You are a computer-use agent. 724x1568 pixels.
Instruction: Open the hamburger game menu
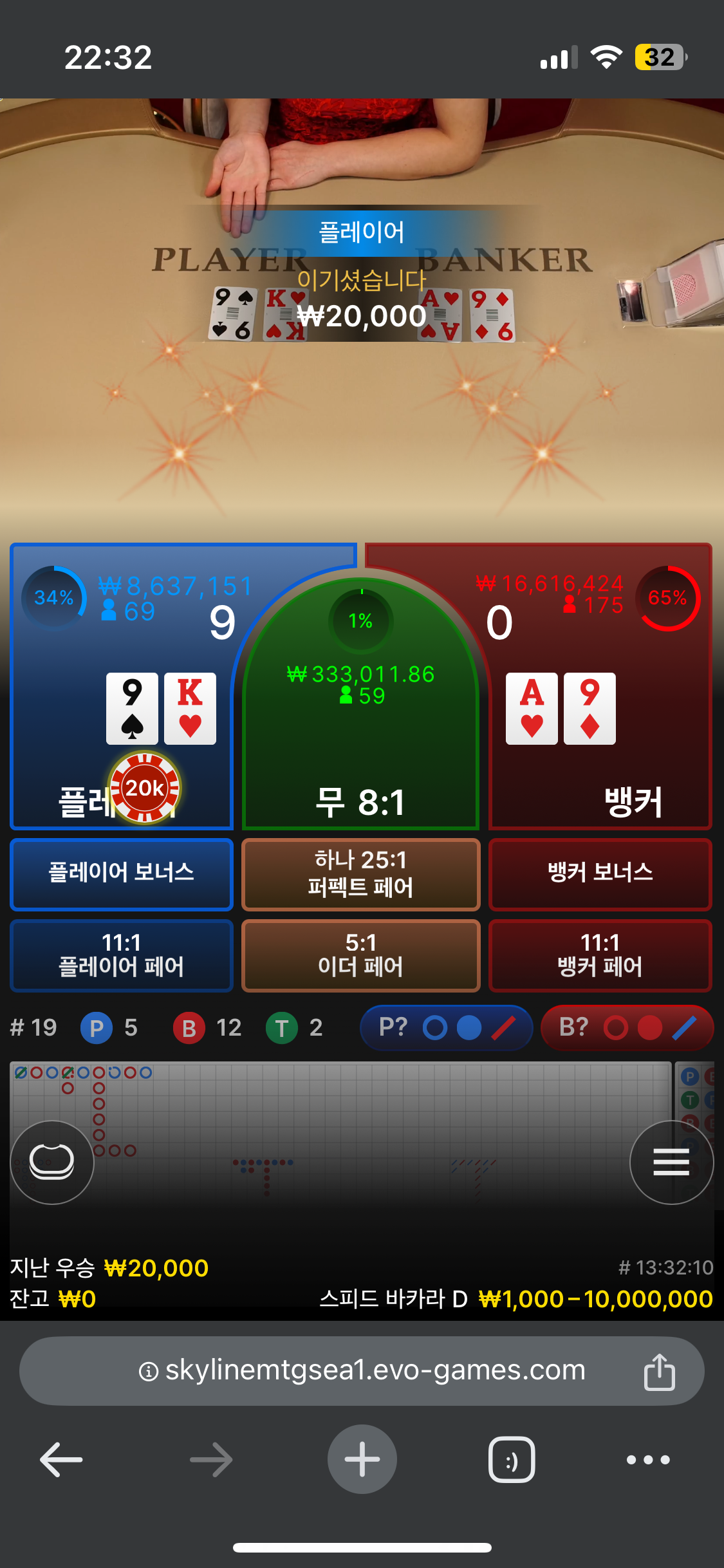671,1162
